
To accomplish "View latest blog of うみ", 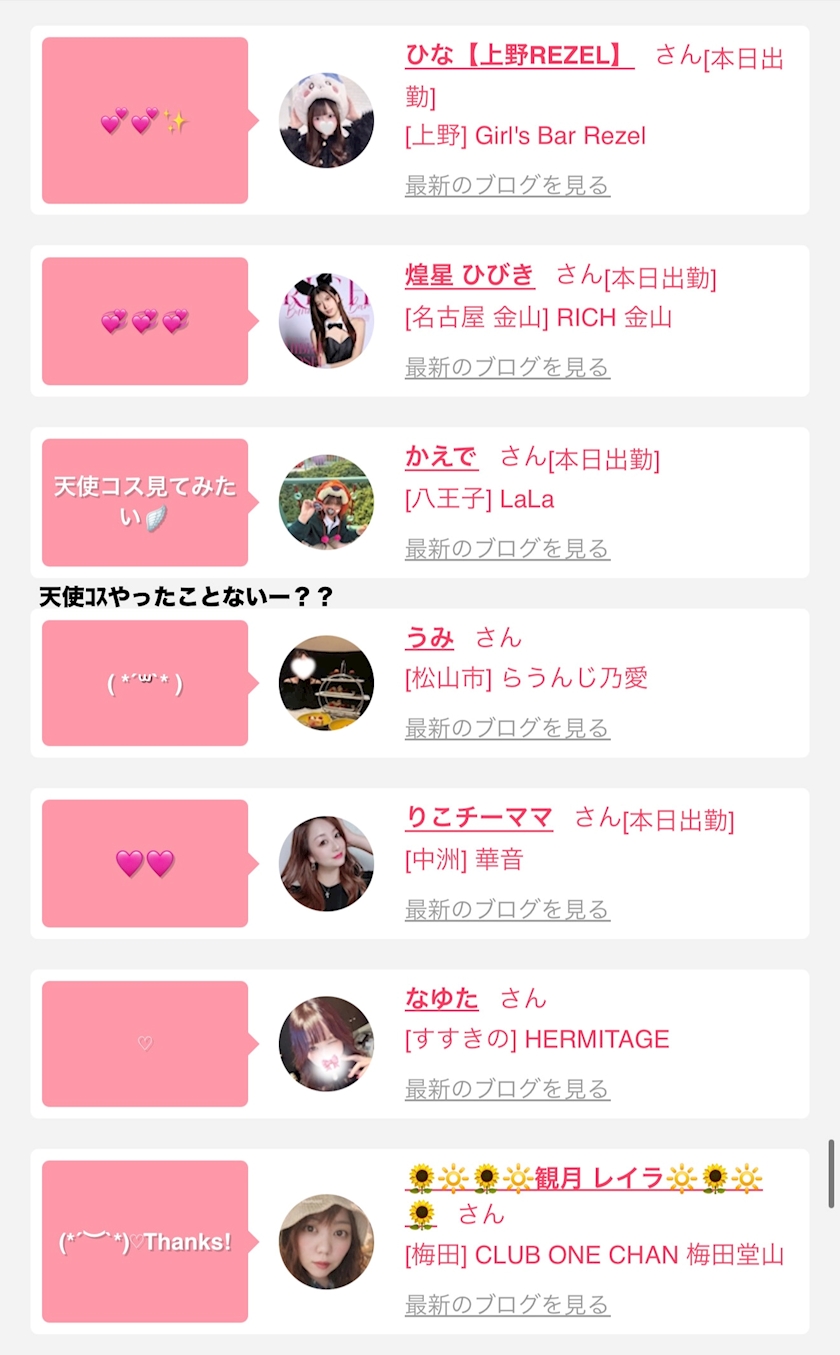I will click(507, 728).
